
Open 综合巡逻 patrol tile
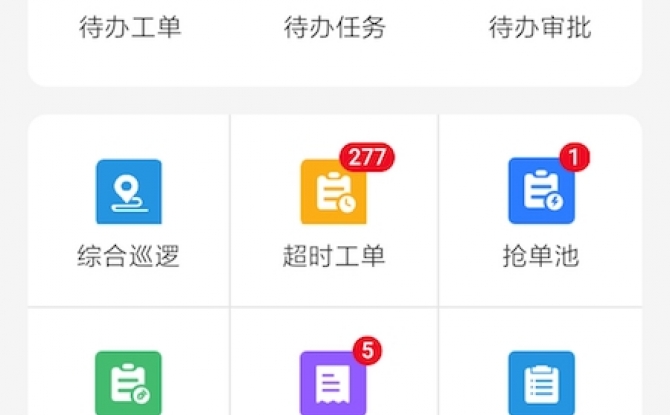pyautogui.click(x=128, y=210)
